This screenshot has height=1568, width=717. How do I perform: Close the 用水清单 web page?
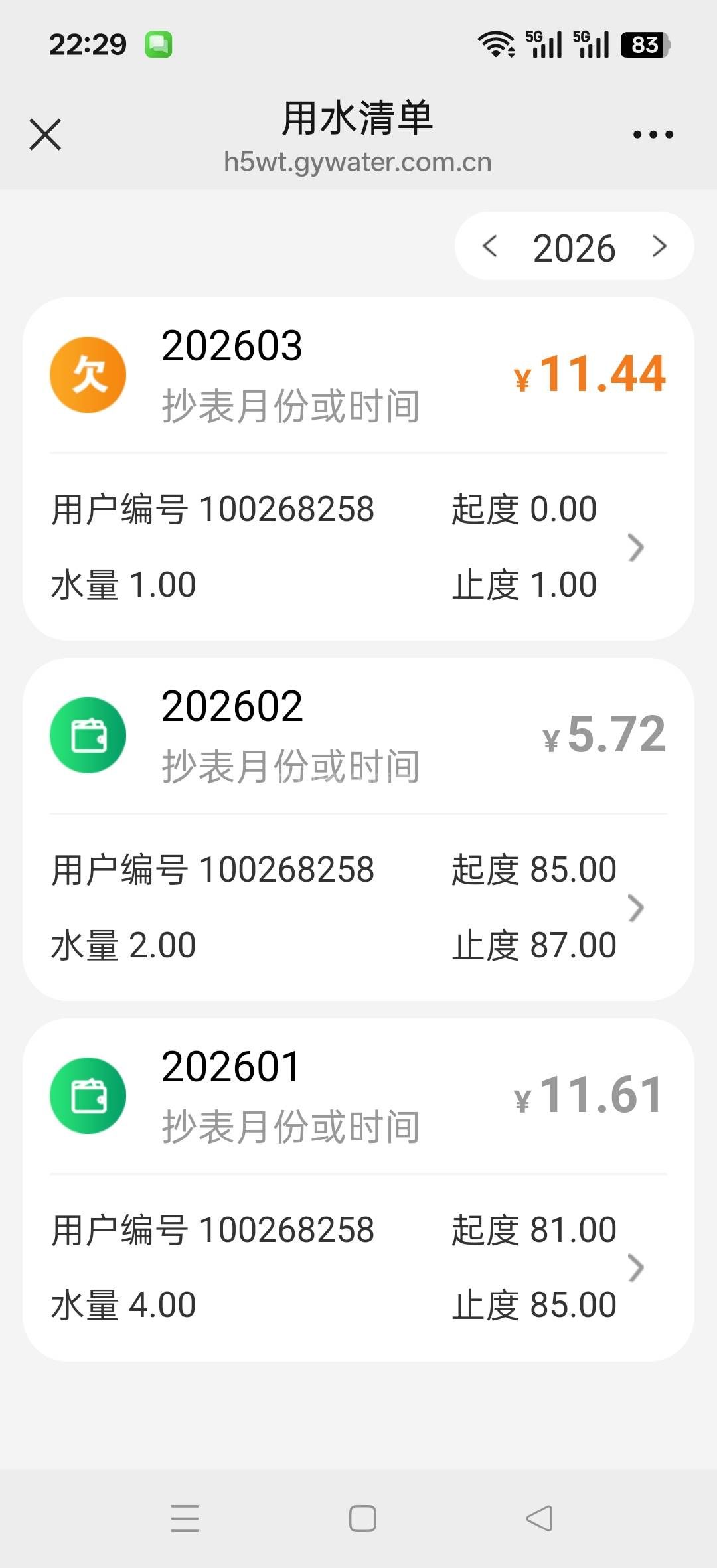click(45, 135)
